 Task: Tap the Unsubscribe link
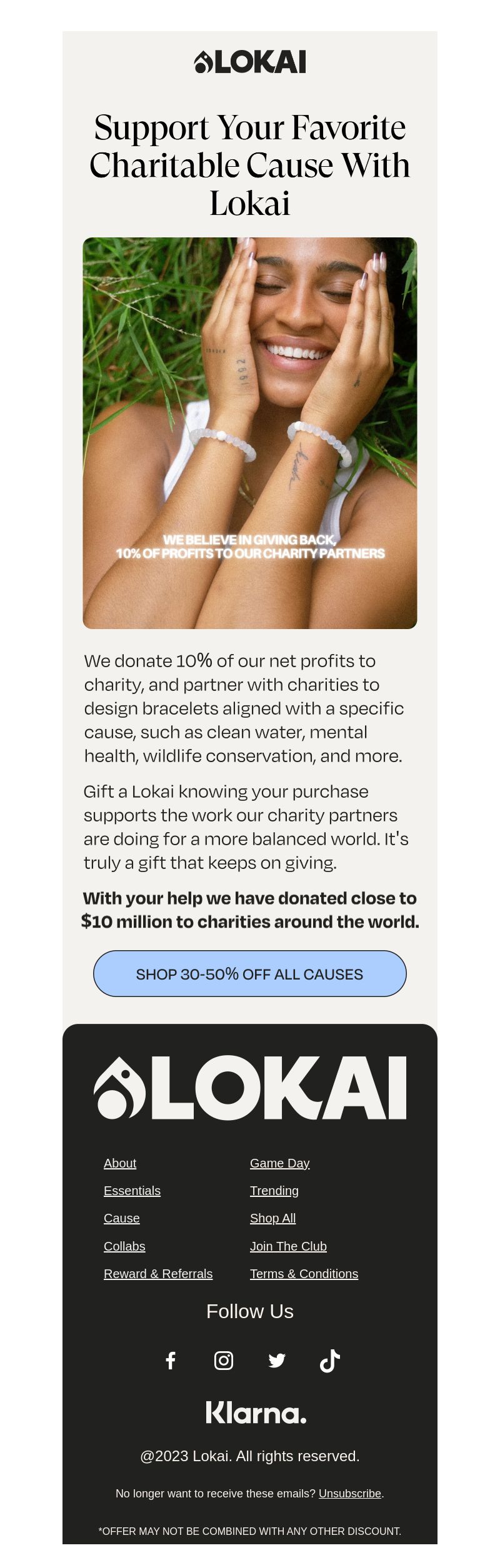coord(350,1493)
